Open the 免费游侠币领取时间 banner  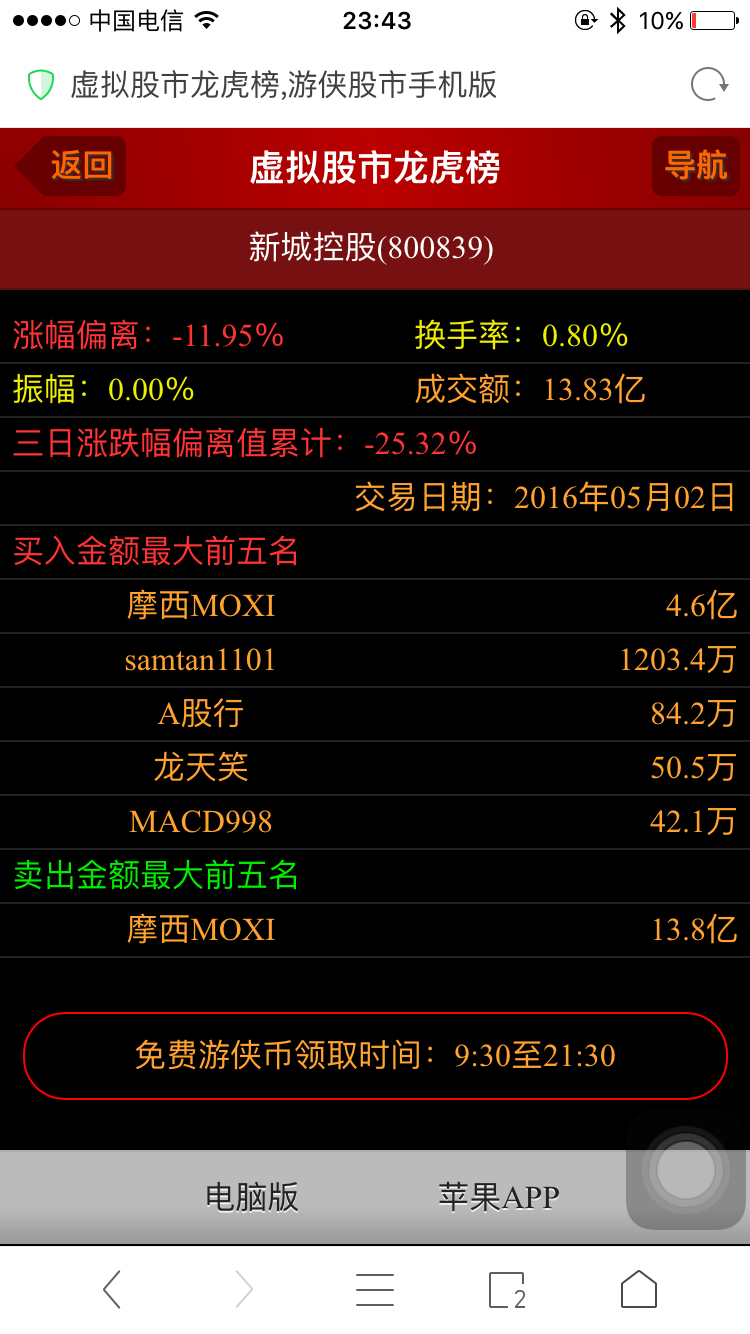tap(375, 1056)
